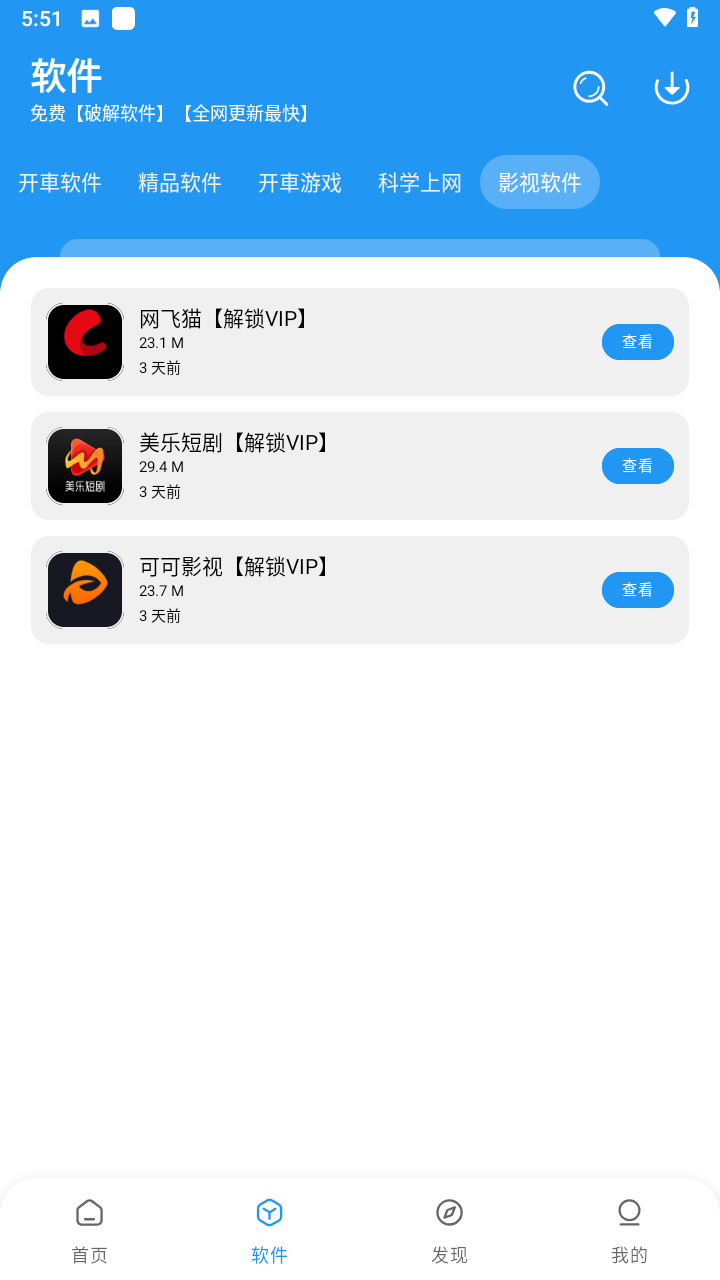Tap the 可可影视 app icon
The image size is (720, 1280).
pyautogui.click(x=84, y=589)
